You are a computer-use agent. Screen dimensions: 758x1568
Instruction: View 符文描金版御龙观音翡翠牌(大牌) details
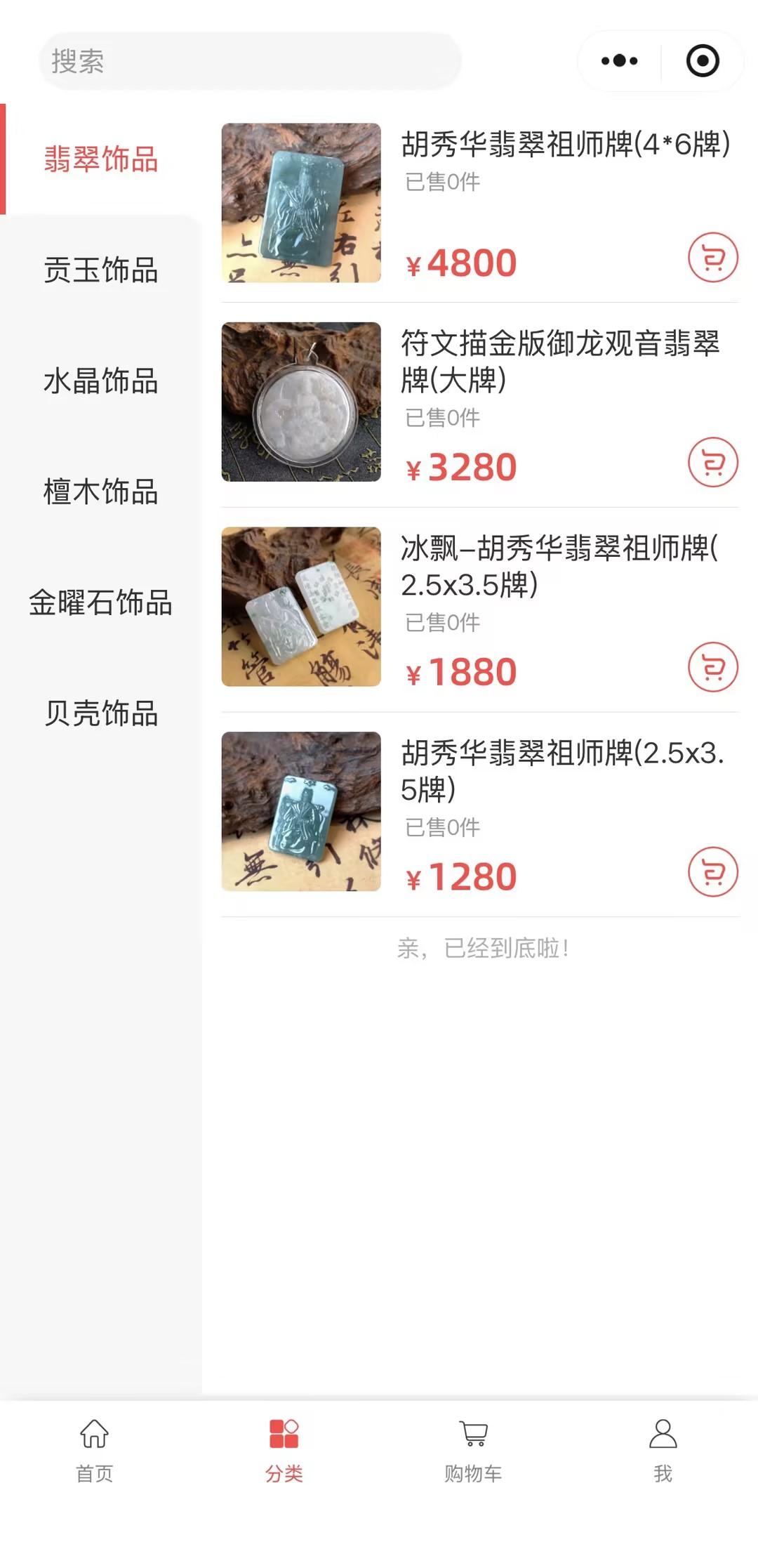559,362
